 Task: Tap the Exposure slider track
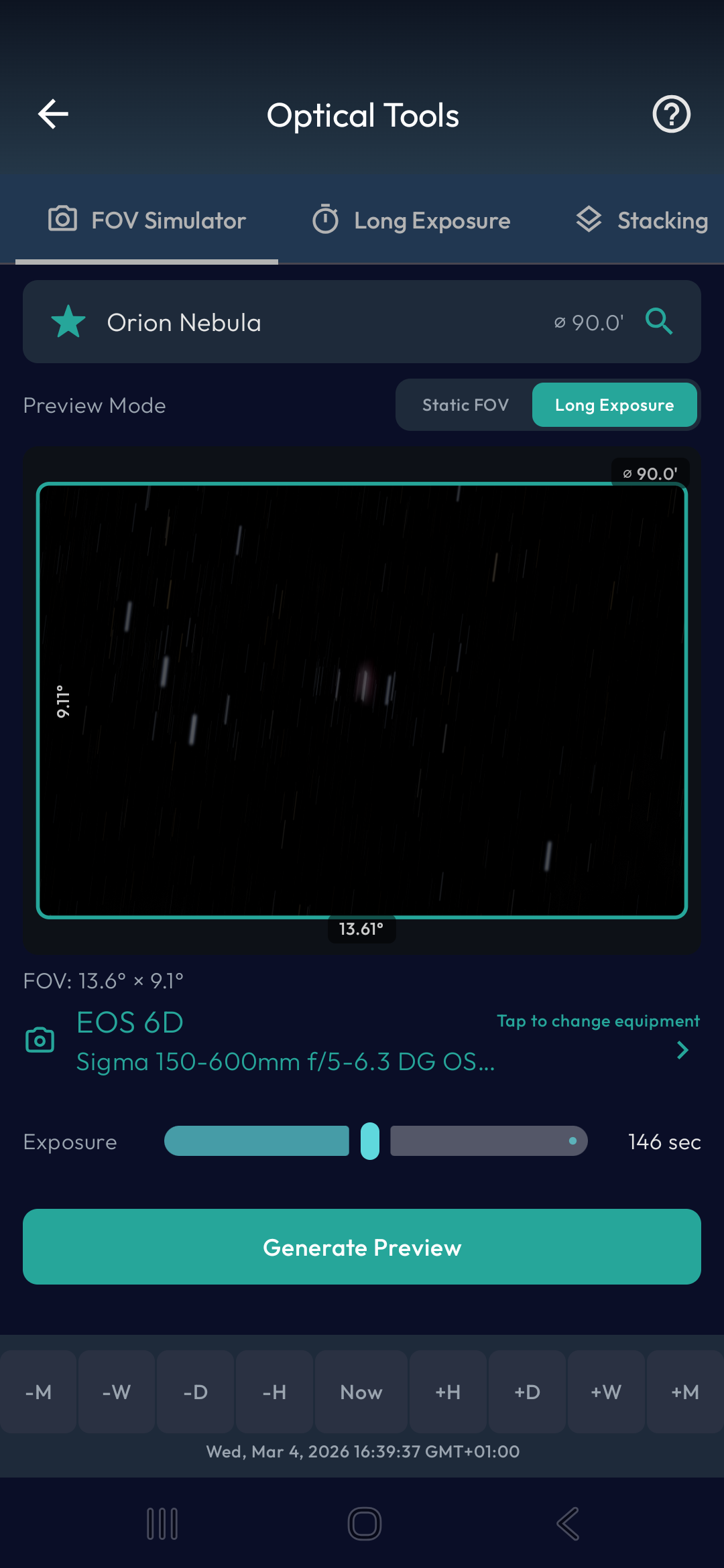point(488,1140)
